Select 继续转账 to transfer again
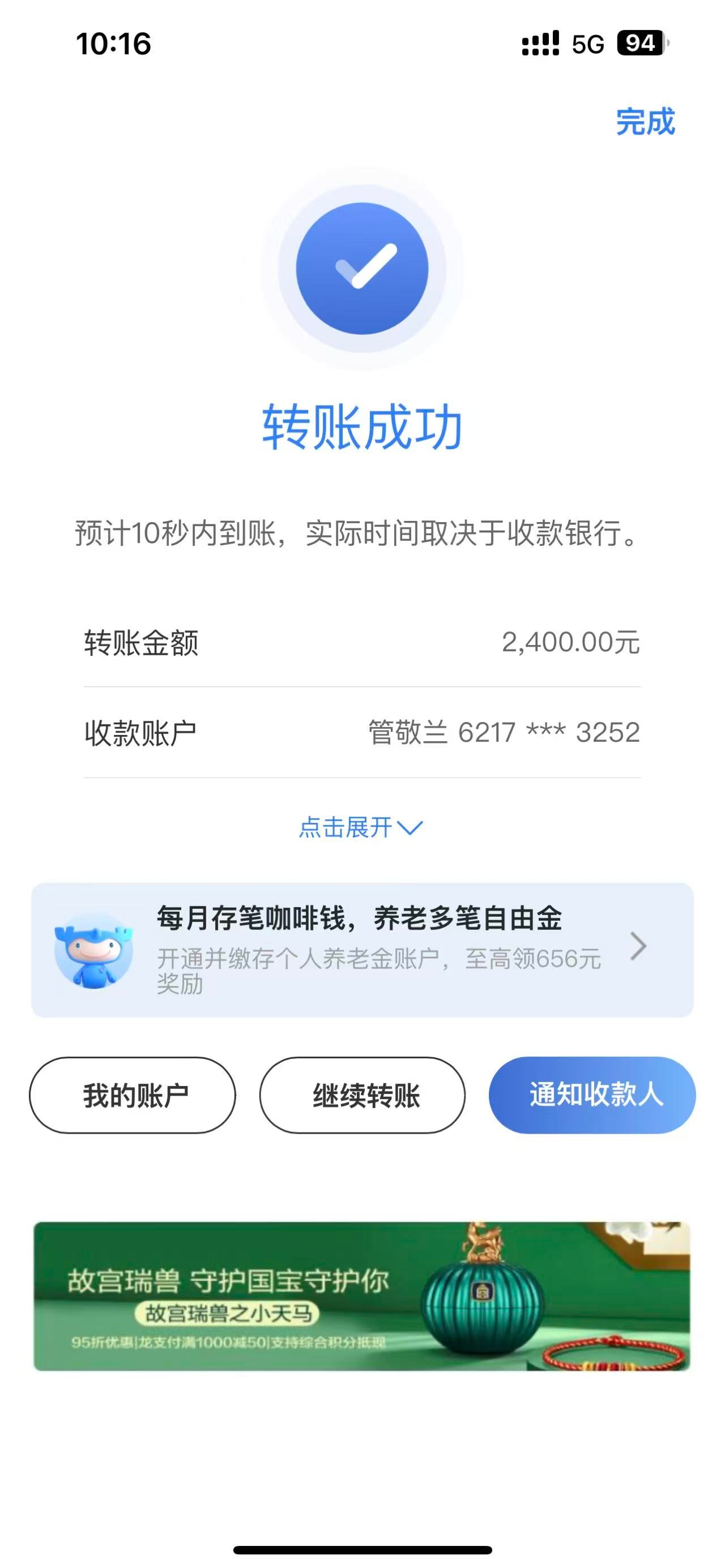This screenshot has width=725, height=1568. (x=362, y=1095)
